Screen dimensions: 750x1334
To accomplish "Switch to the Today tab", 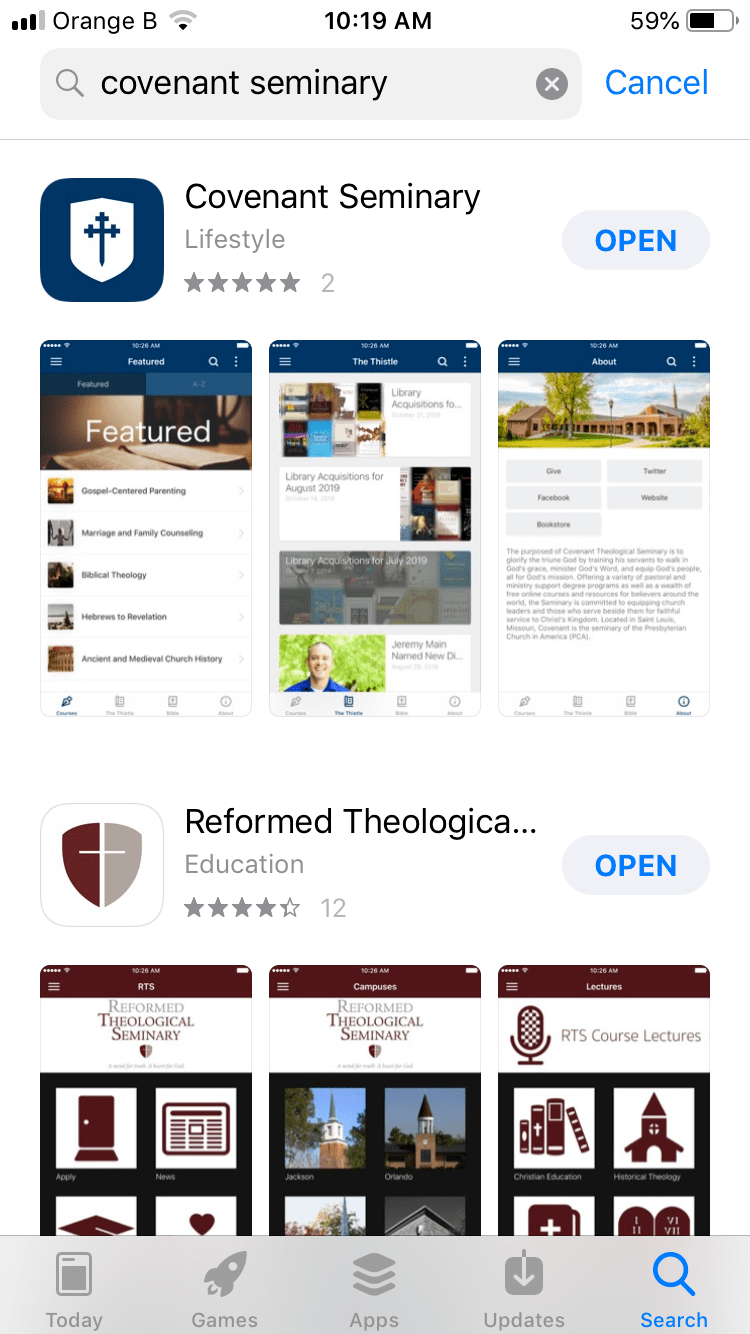I will click(x=74, y=1288).
